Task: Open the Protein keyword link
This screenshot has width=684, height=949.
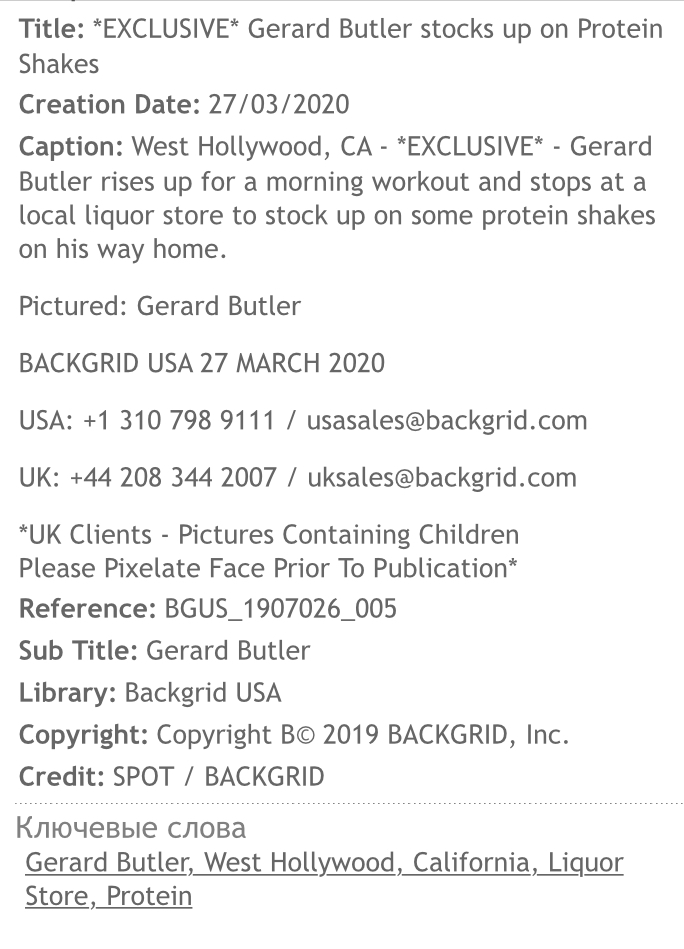Action: (x=149, y=896)
